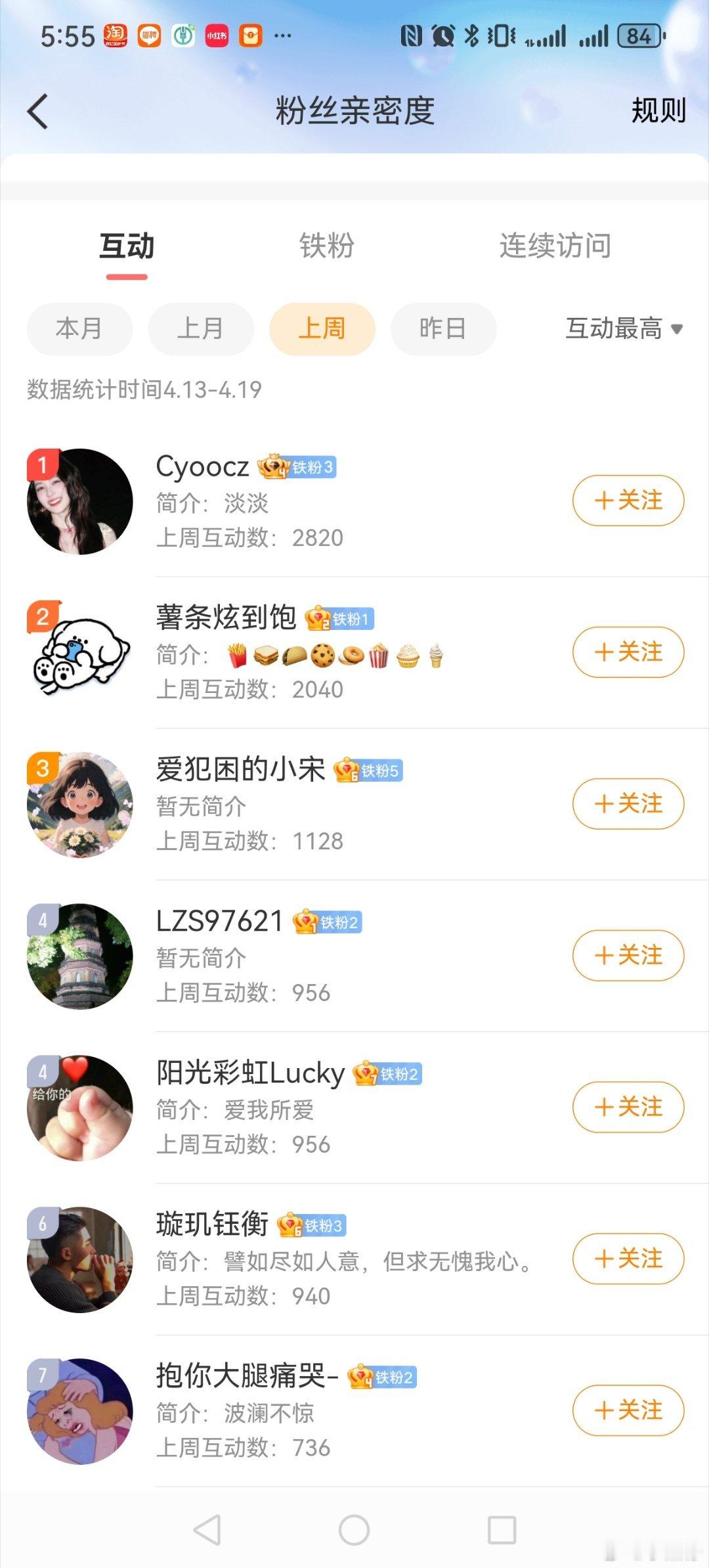Select the 昨日 filter chip
The width and height of the screenshot is (709, 1568).
coord(443,328)
